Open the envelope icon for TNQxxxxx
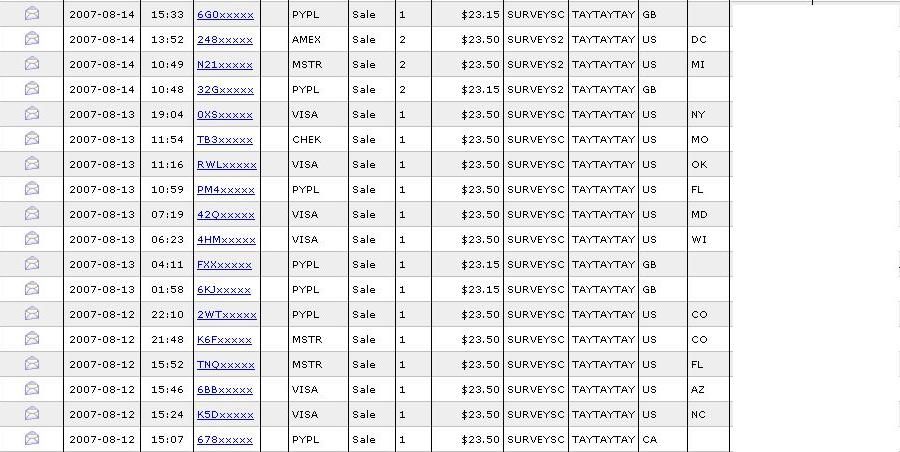Image resolution: width=900 pixels, height=452 pixels. pyautogui.click(x=32, y=364)
